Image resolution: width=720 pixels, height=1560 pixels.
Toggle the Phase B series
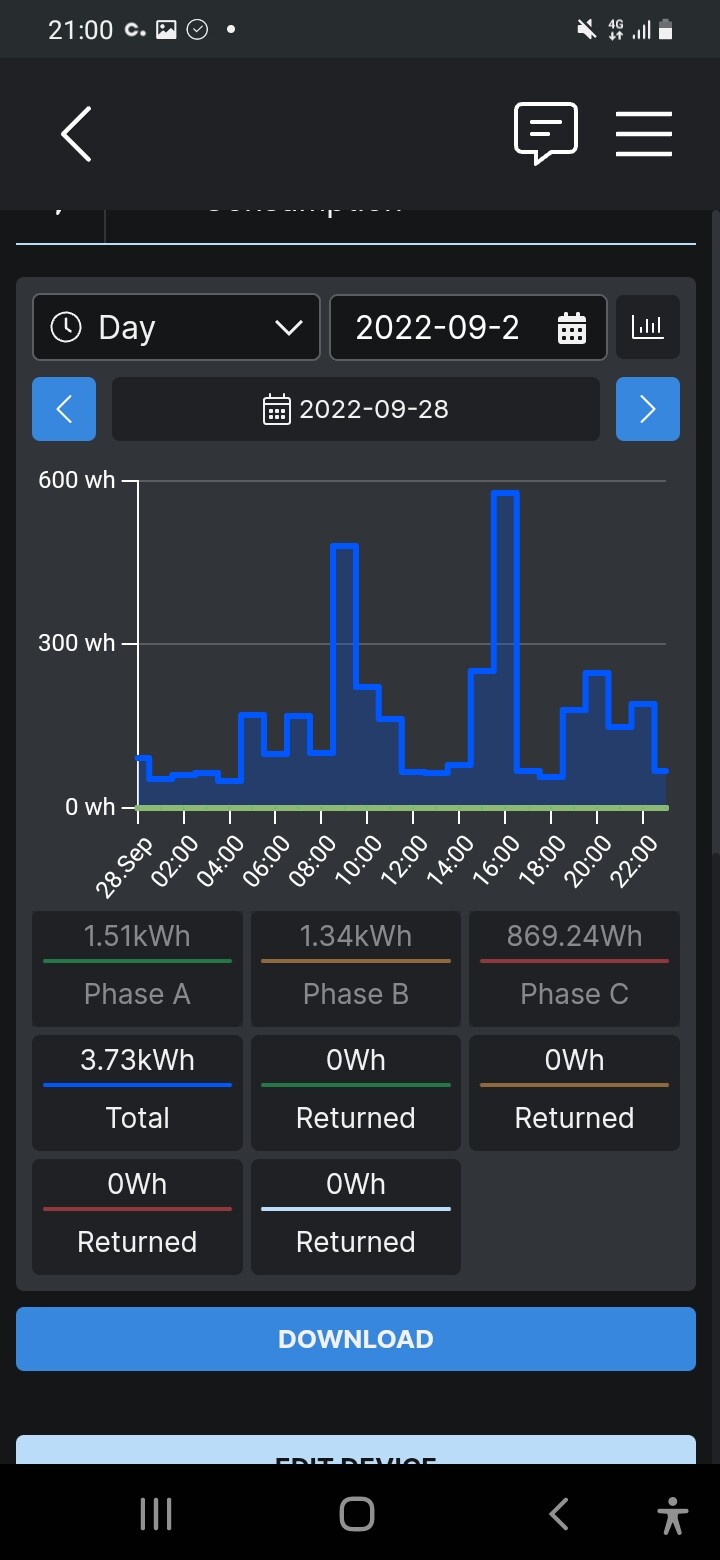pos(356,969)
